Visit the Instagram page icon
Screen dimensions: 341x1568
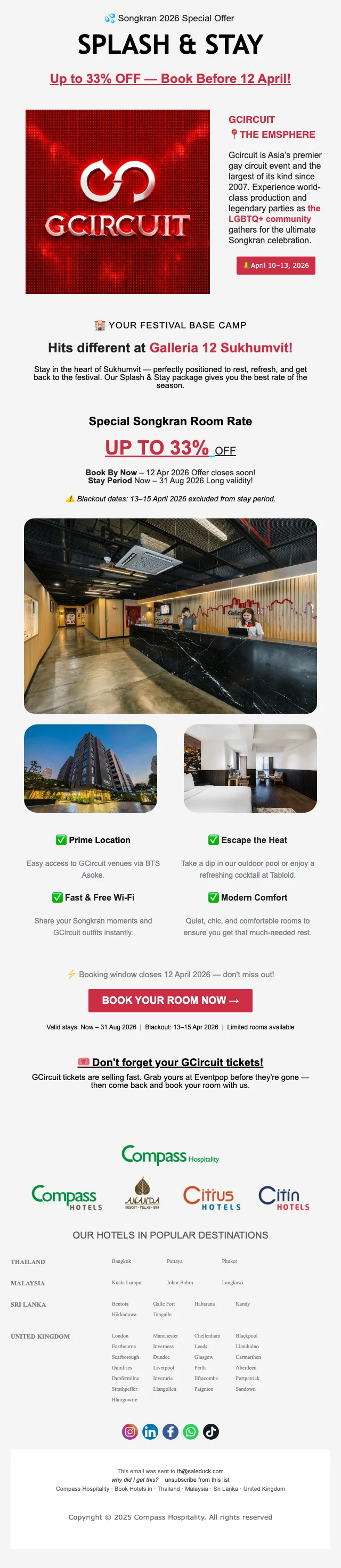(129, 1431)
